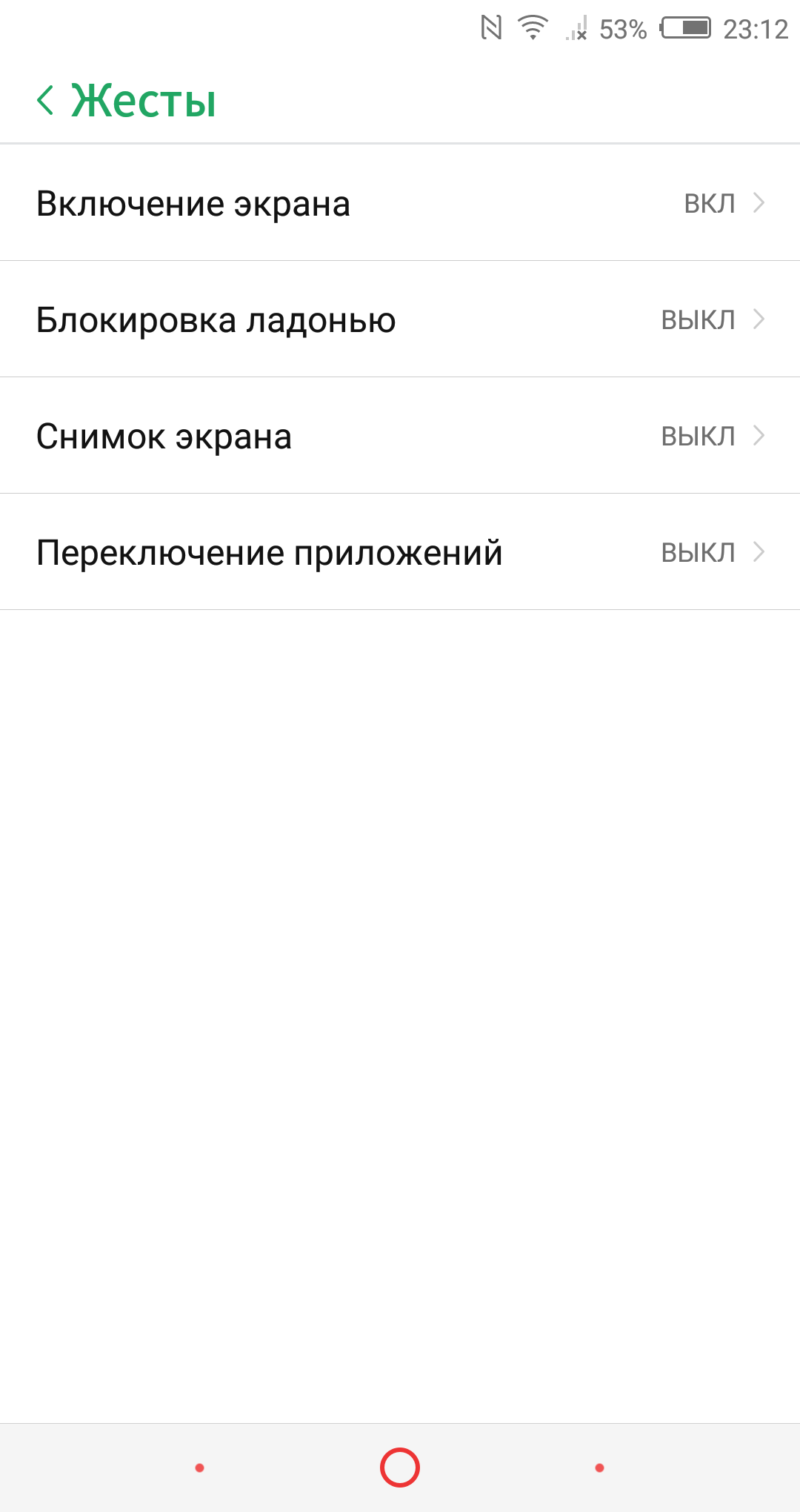Tap the red circle home button

pos(400,1468)
